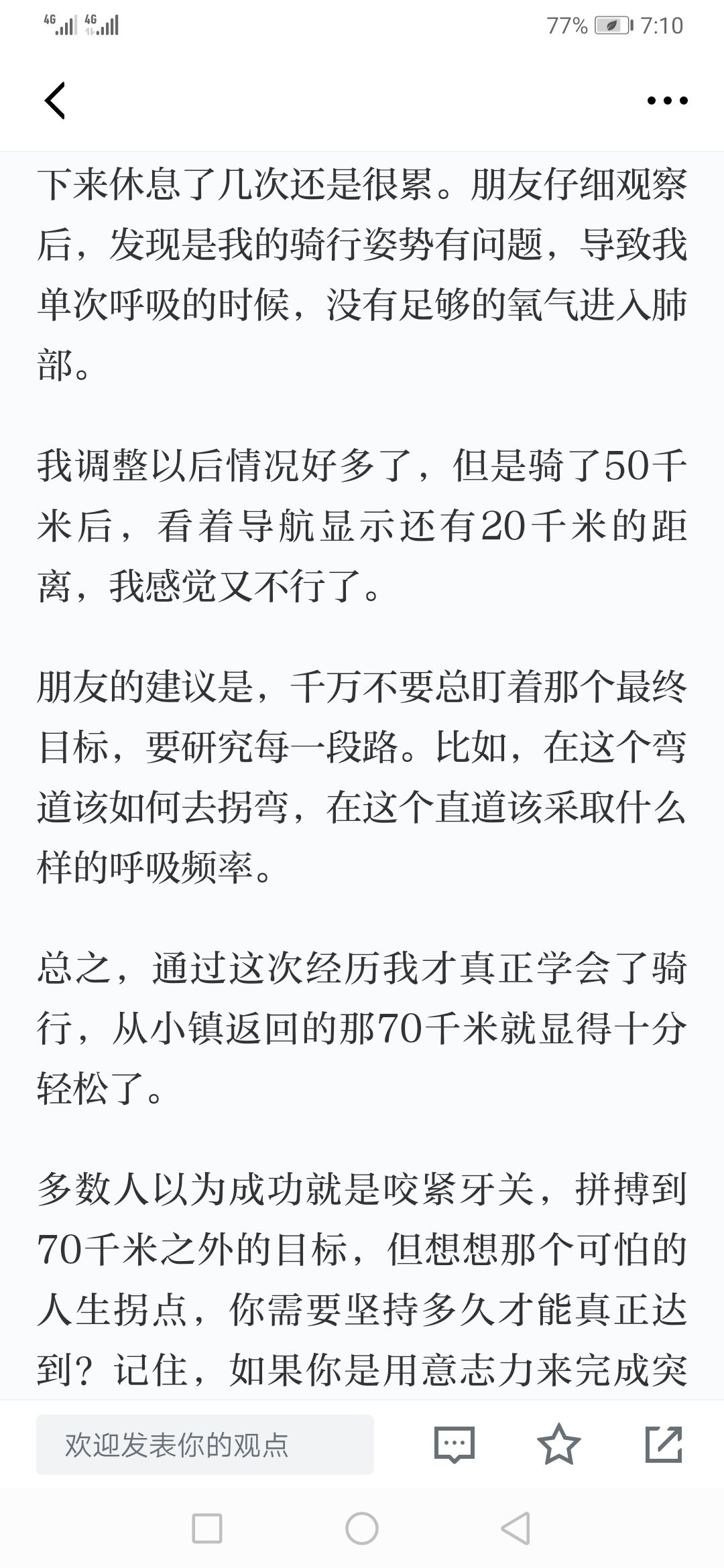This screenshot has height=1568, width=724.
Task: Open recent apps from navigation bar
Action: pos(207,1529)
